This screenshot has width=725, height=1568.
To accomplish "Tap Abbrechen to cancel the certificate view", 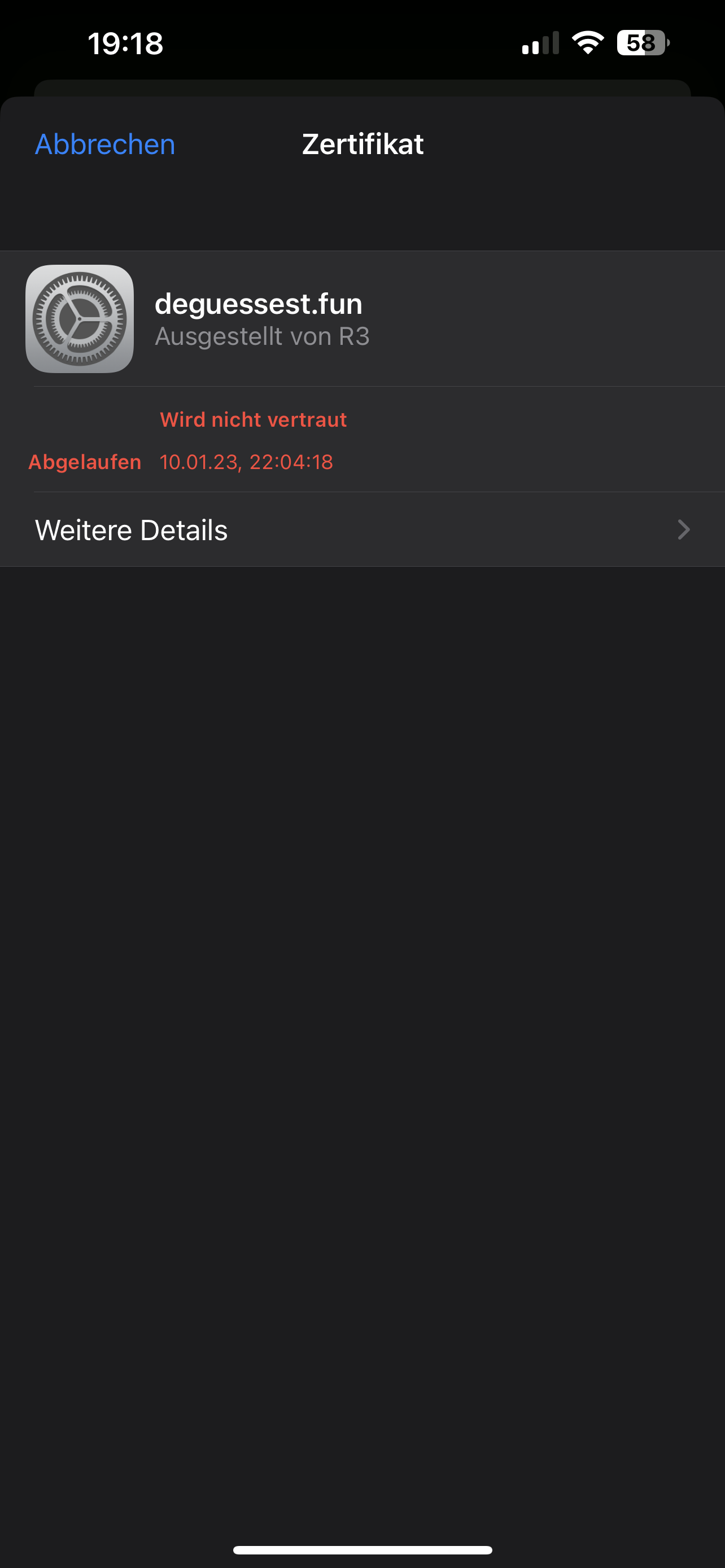I will [104, 144].
